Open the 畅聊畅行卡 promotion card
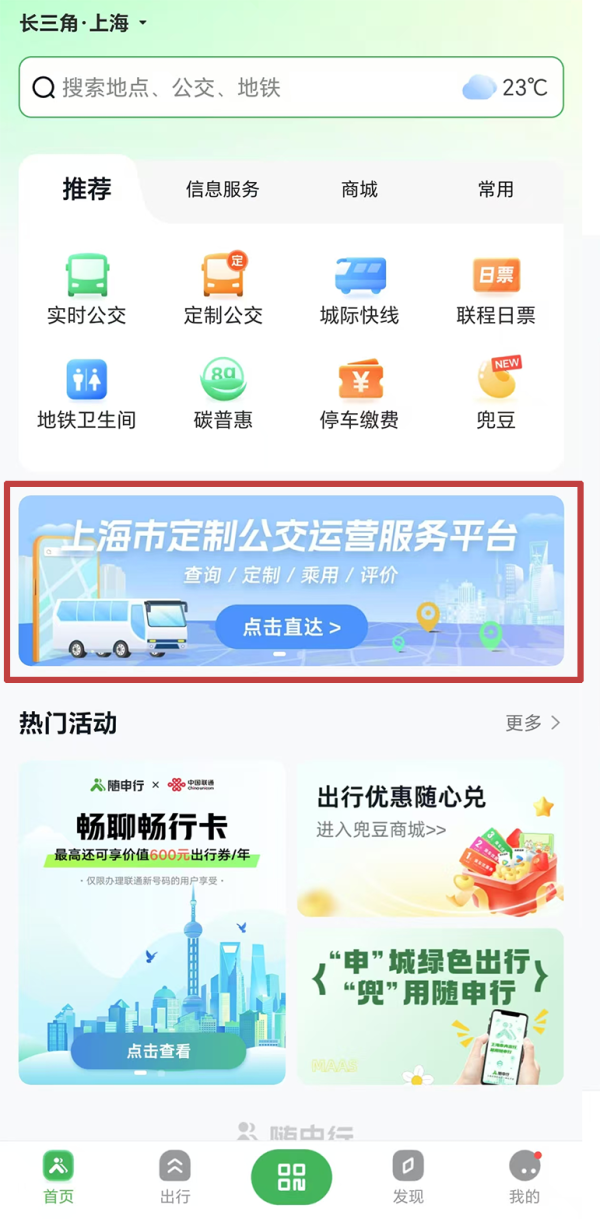Screen dimensions: 600x1219 [x=152, y=920]
